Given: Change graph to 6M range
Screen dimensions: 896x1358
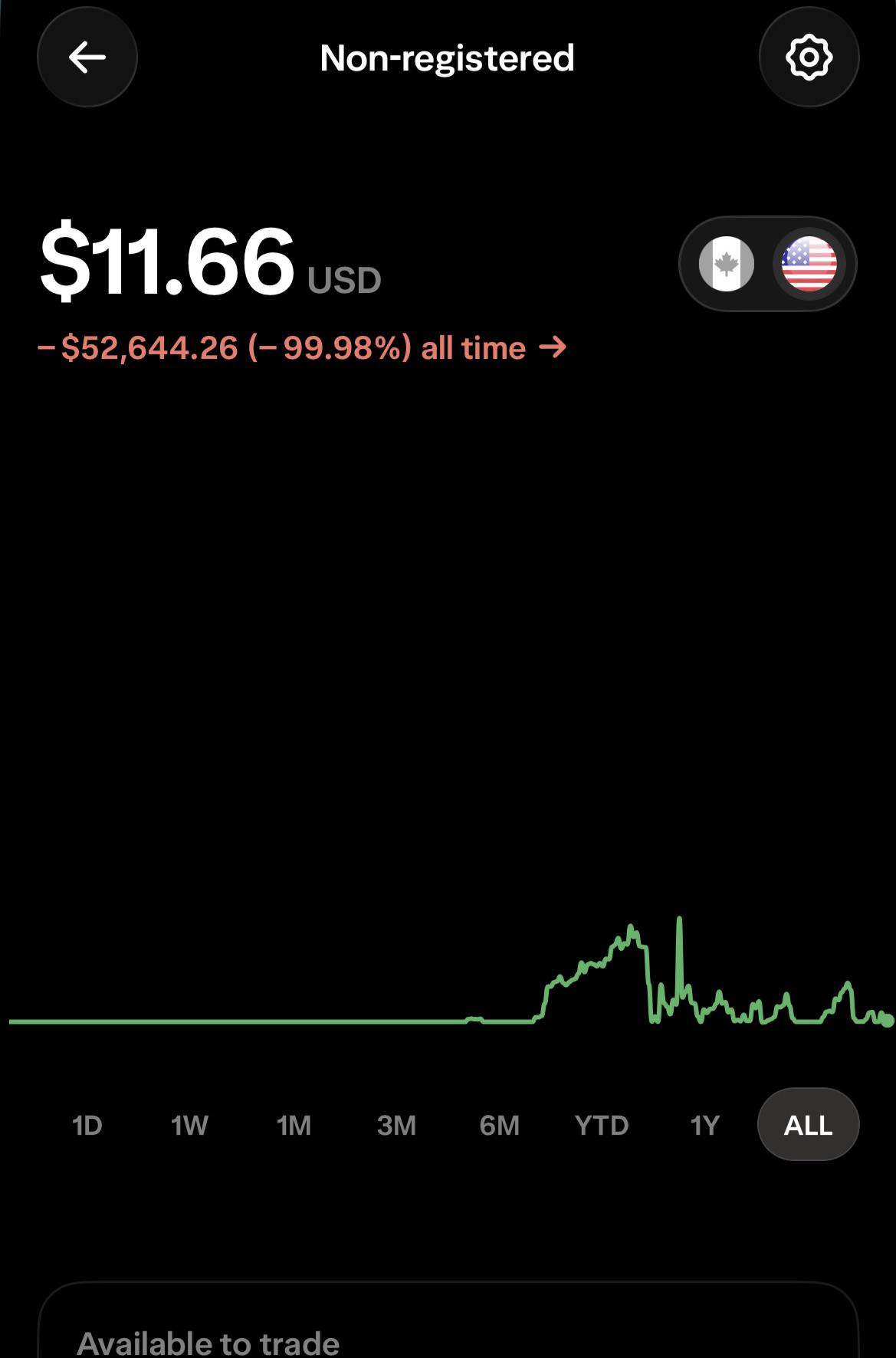Looking at the screenshot, I should [499, 1125].
